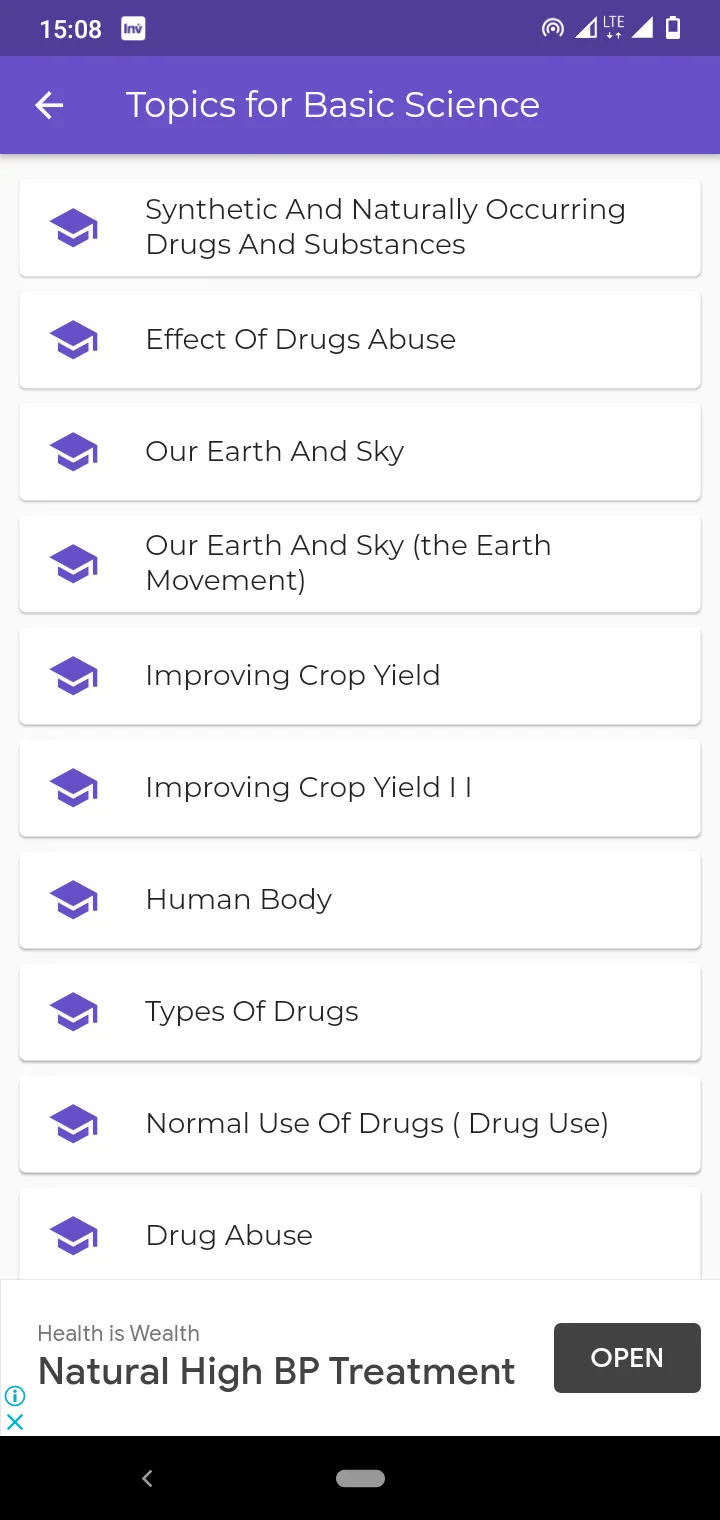Open Our Earth And Sky (the Earth Movement)
This screenshot has width=720, height=1520.
coord(360,563)
